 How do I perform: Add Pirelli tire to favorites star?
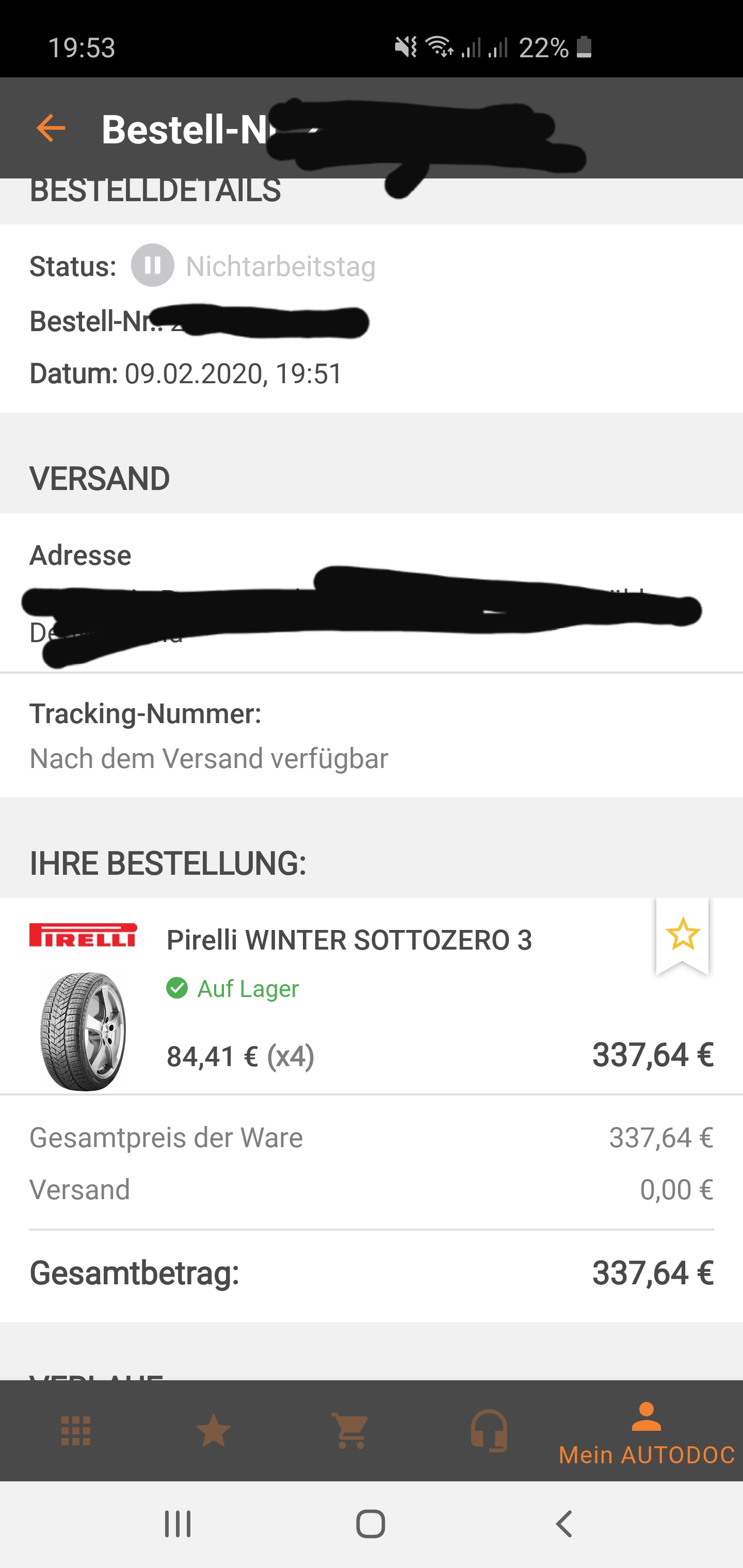click(683, 934)
